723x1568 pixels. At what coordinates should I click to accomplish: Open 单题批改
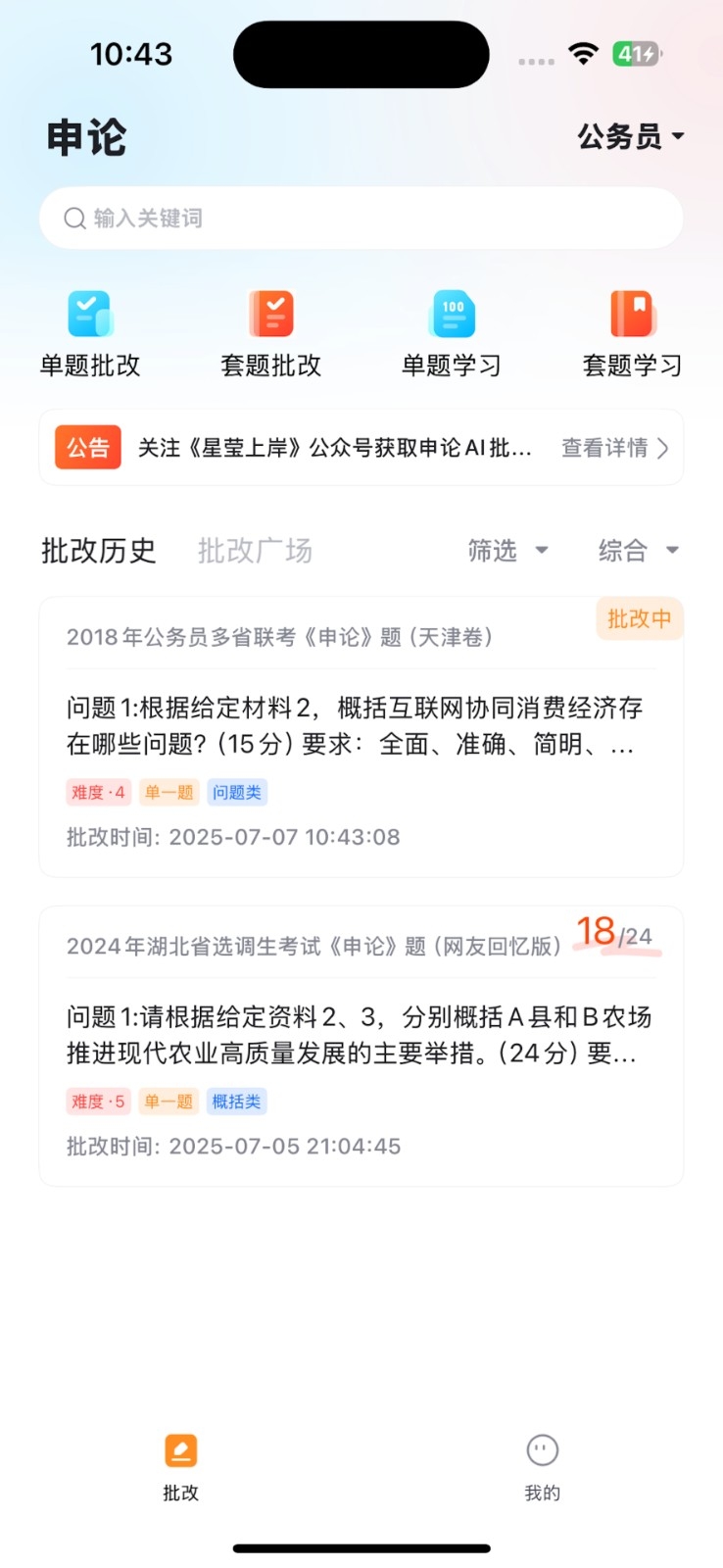pyautogui.click(x=90, y=335)
